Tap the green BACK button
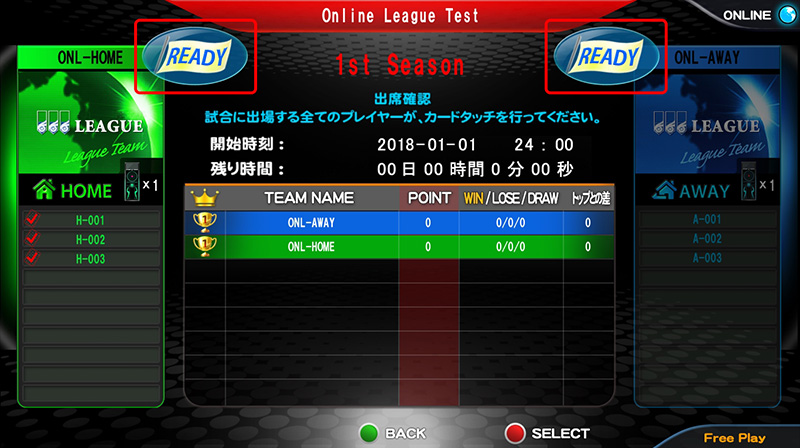800x448 pixels. pyautogui.click(x=370, y=433)
